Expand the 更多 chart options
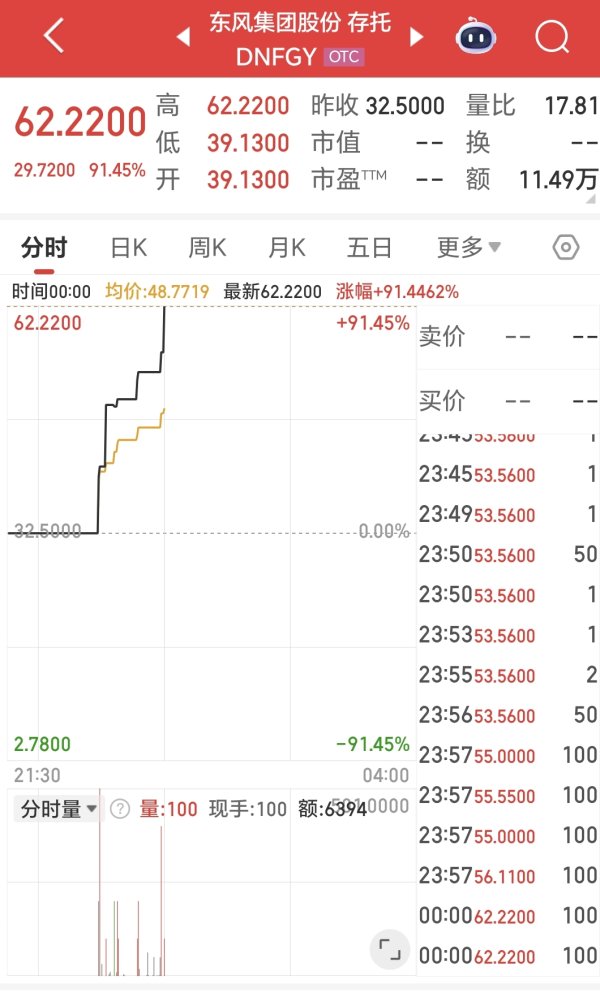Screen dimensions: 600x997 (468, 248)
